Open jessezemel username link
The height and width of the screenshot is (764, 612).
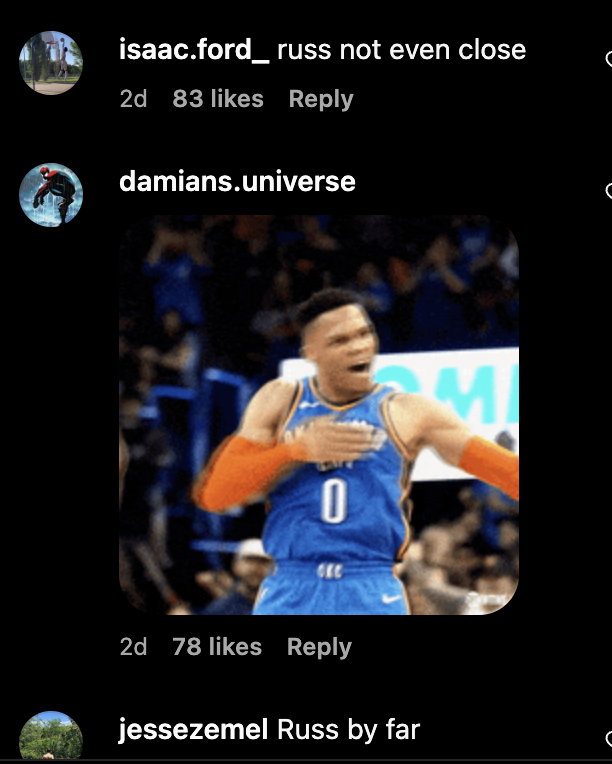pyautogui.click(x=193, y=729)
